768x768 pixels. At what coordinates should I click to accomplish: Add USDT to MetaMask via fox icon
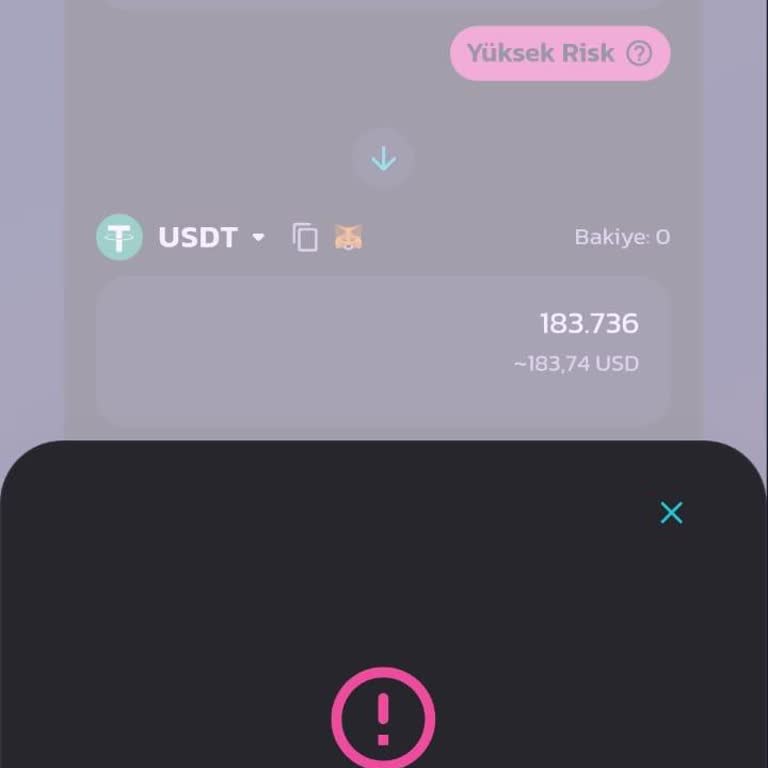coord(348,238)
